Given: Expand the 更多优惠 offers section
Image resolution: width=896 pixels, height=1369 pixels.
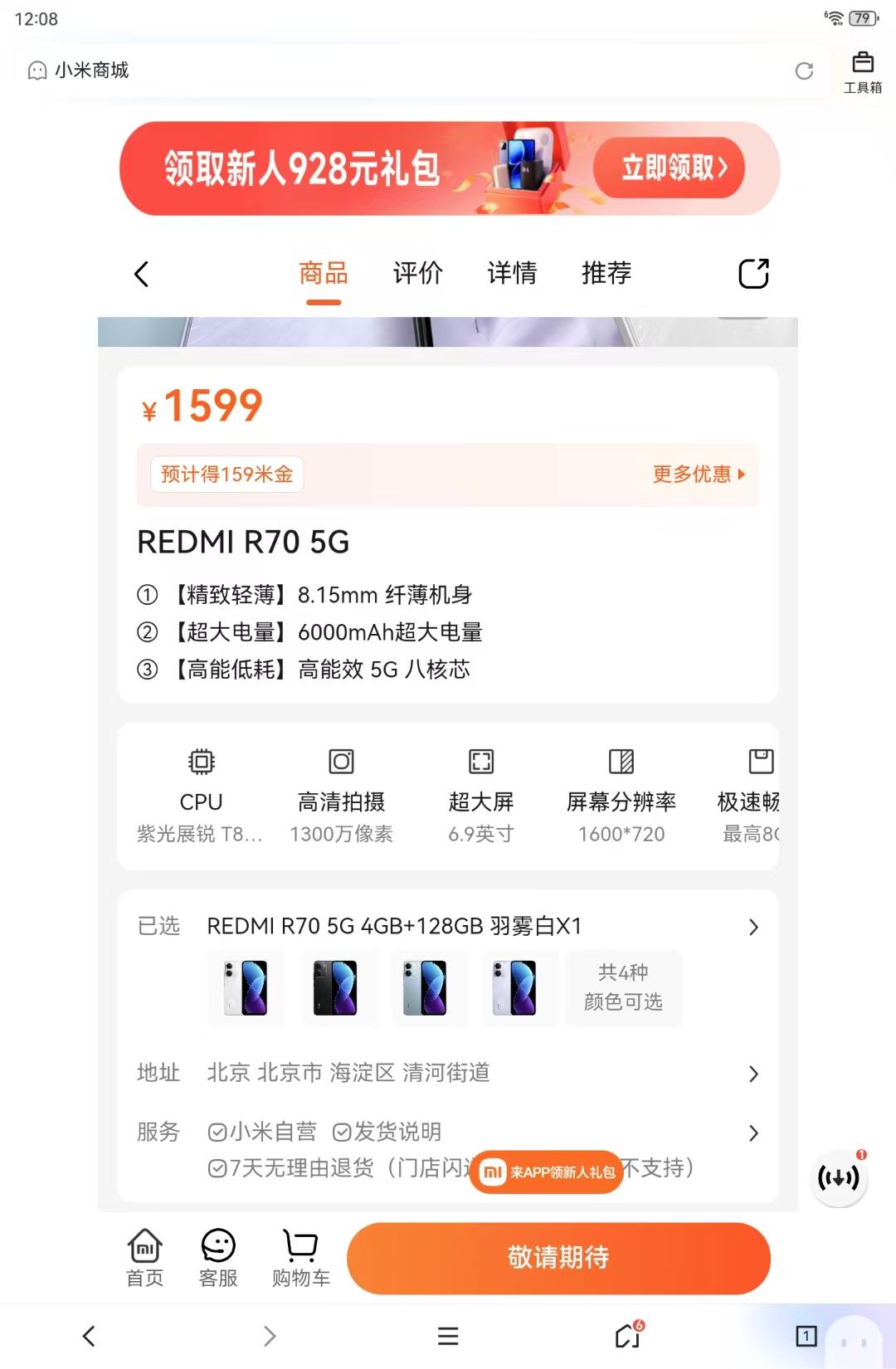Looking at the screenshot, I should tap(697, 474).
